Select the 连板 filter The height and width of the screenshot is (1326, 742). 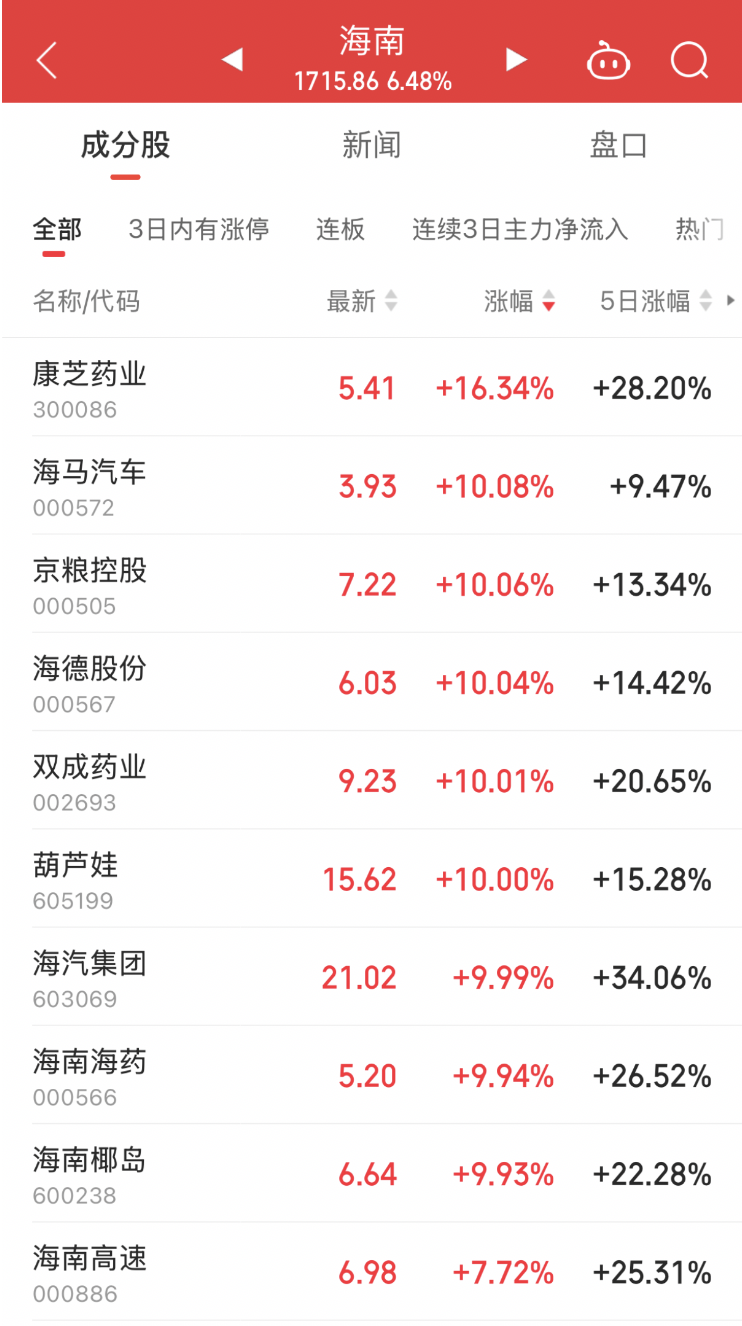(x=340, y=230)
